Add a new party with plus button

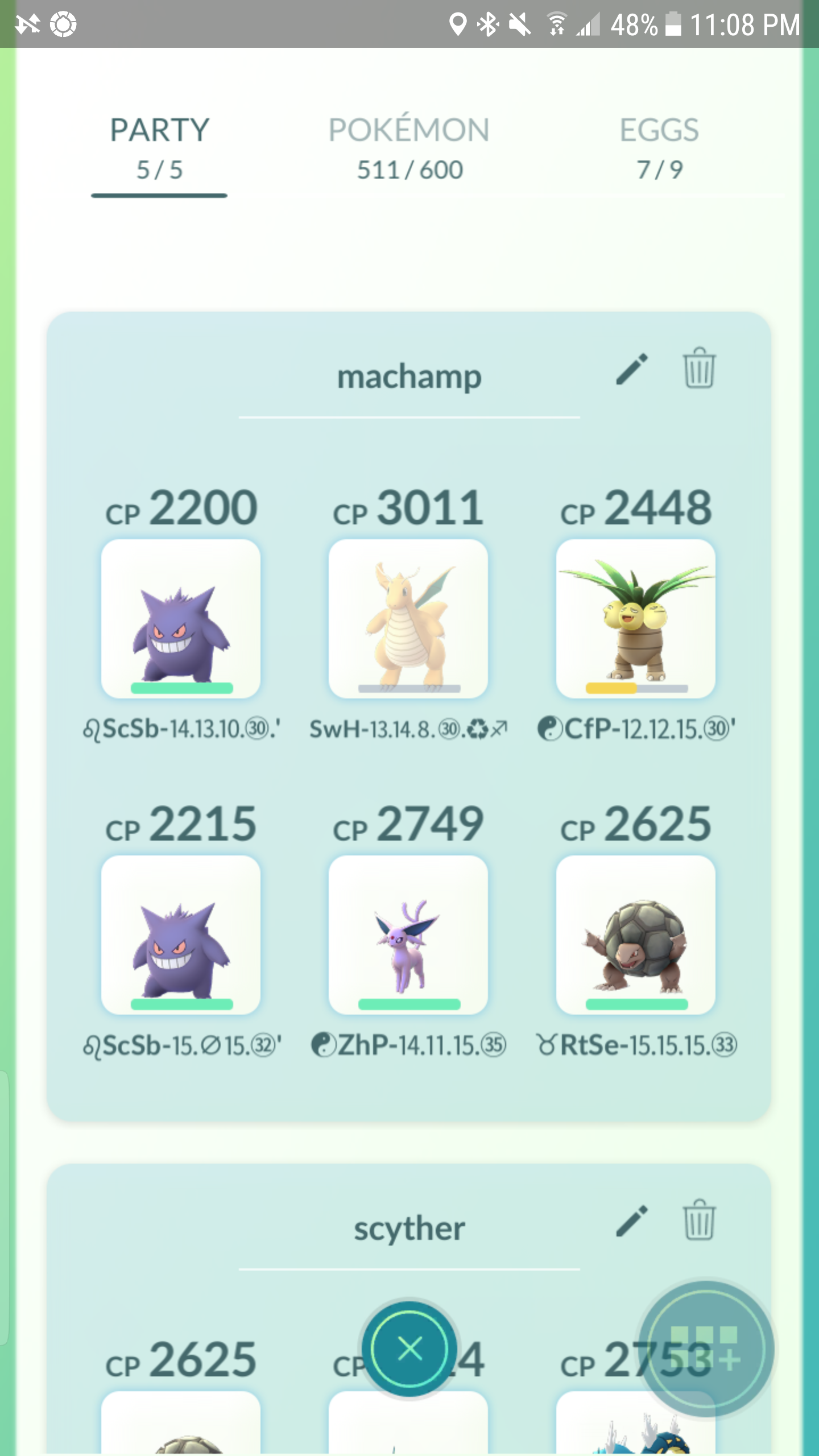coord(705,1349)
